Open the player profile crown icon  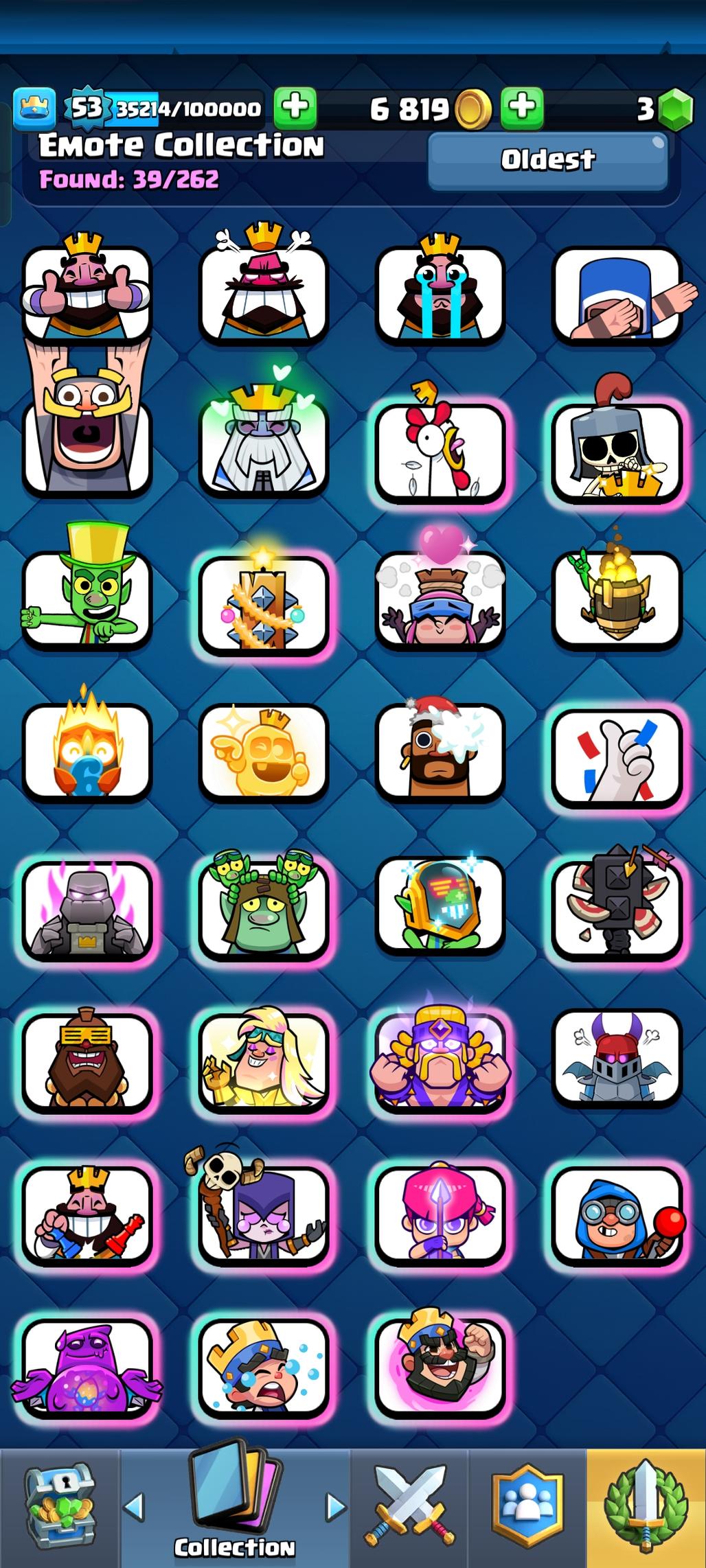pos(34,108)
